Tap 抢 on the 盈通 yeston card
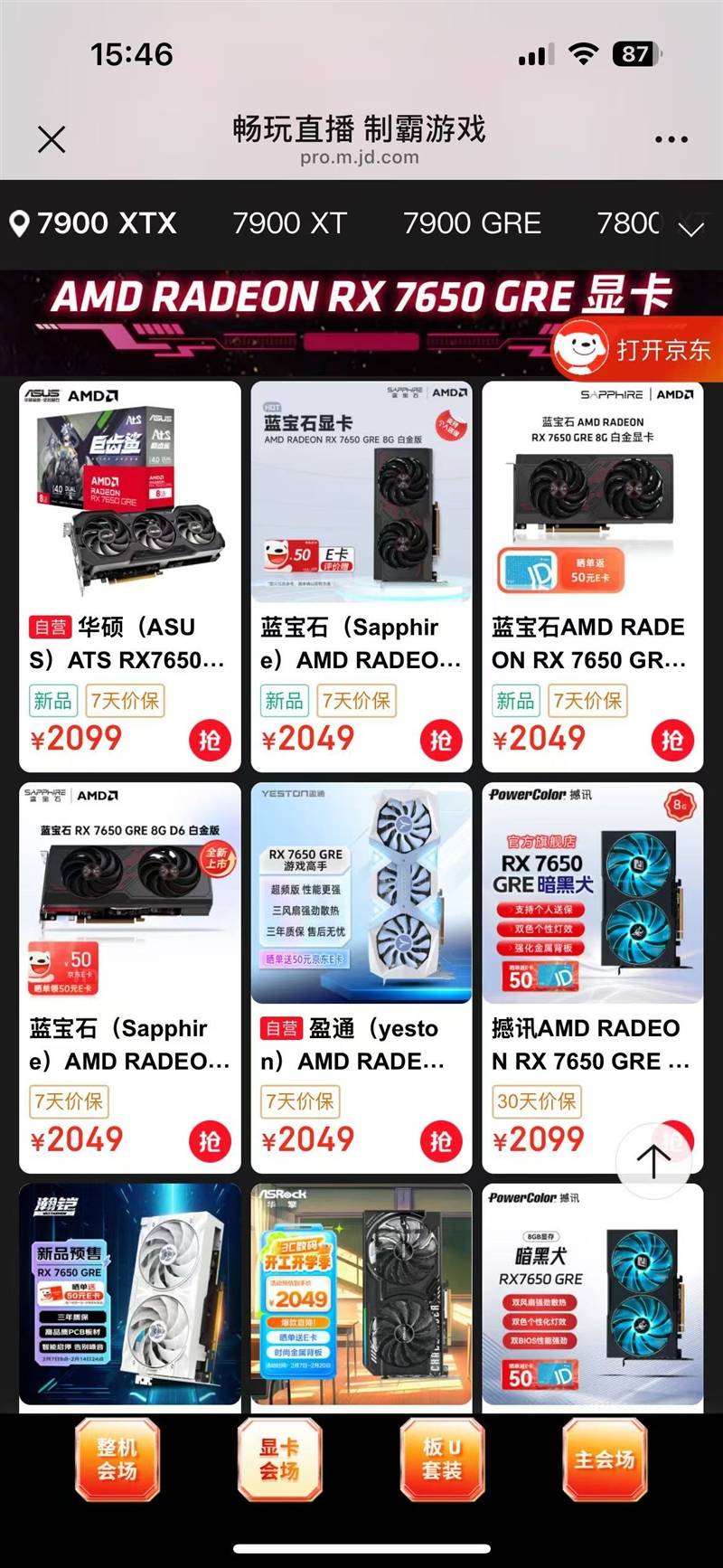Screen dimensions: 723x1568 [441, 1142]
